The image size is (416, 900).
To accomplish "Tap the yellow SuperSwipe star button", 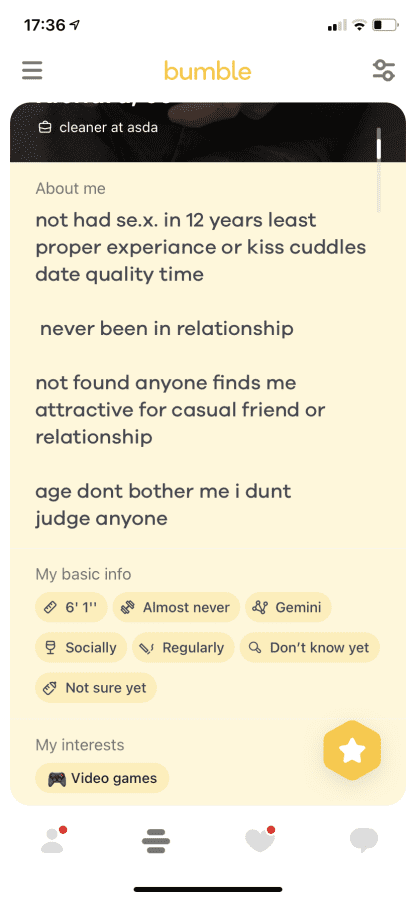I will (x=352, y=750).
